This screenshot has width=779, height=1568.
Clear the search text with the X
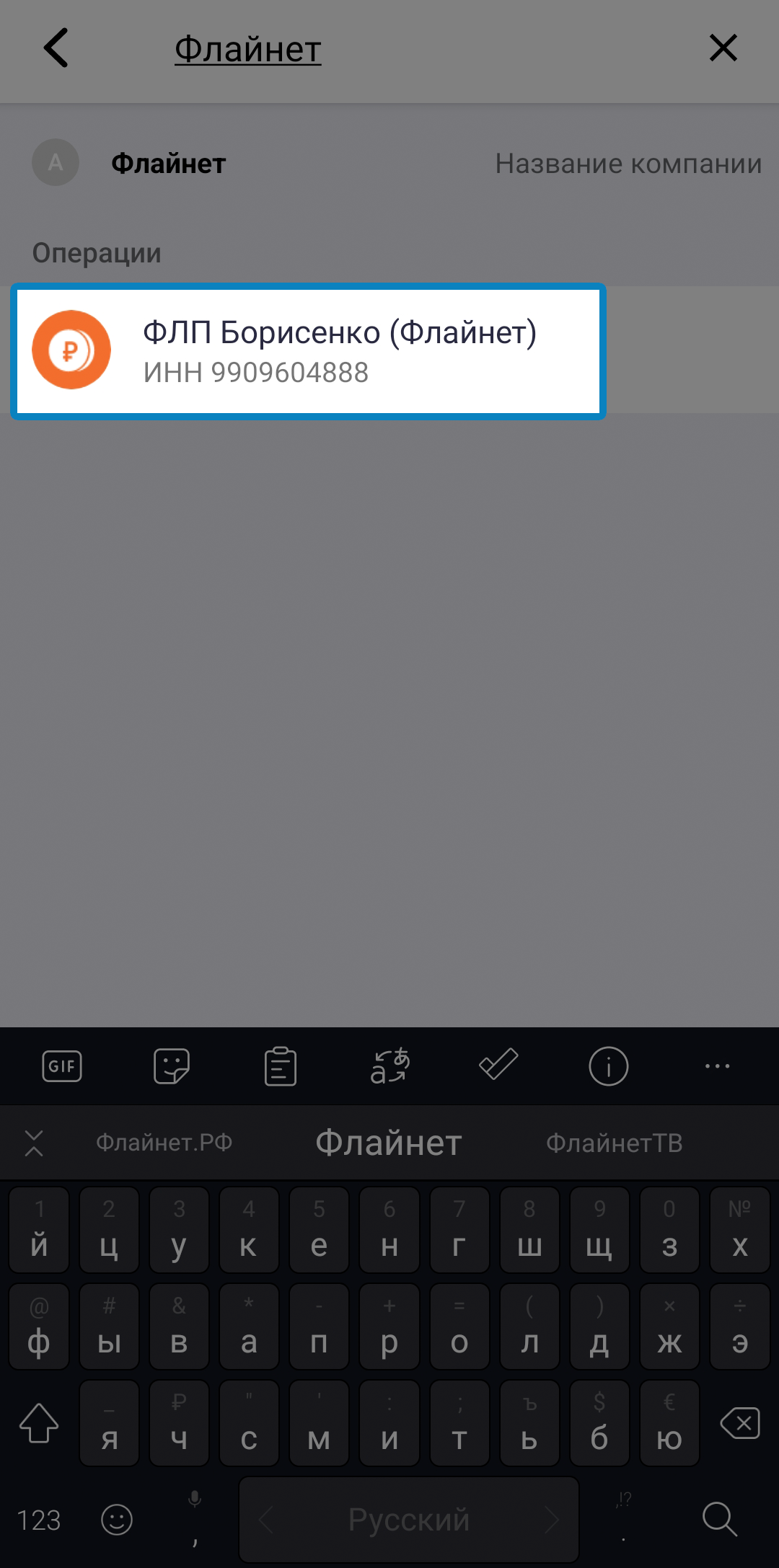click(x=723, y=48)
